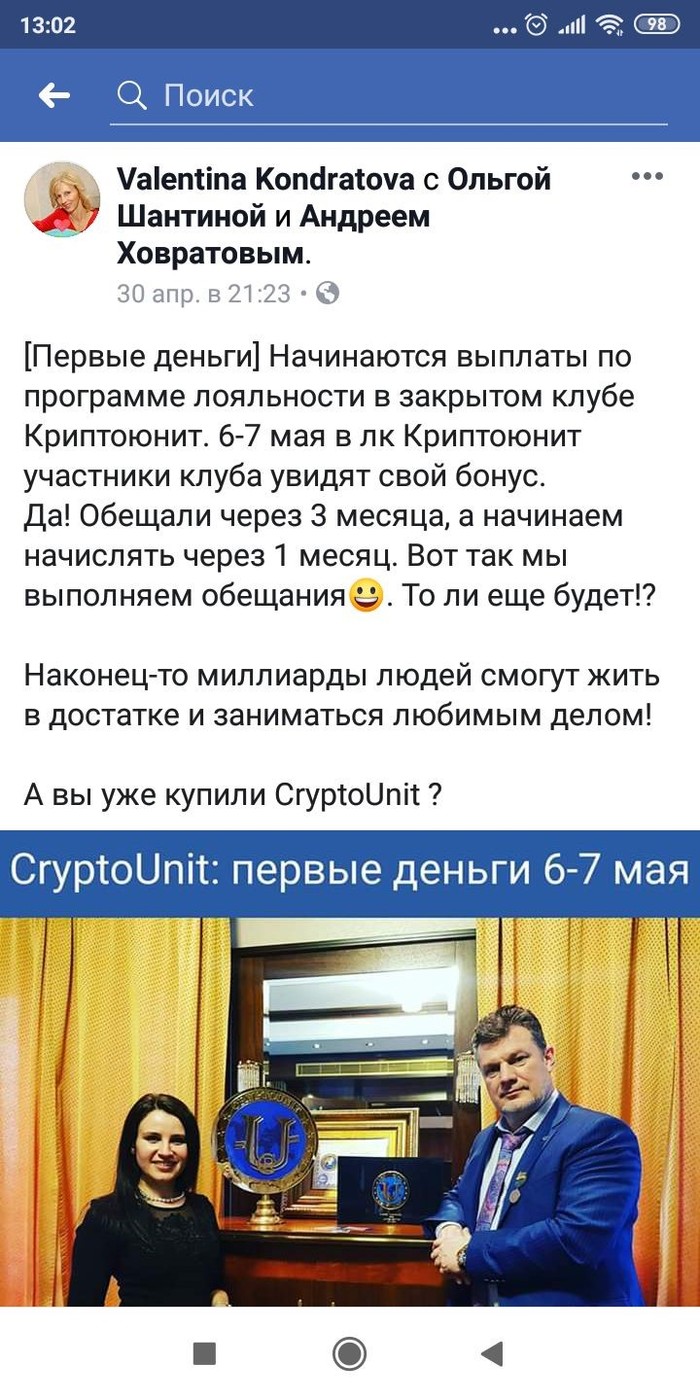
Task: Go back using the top arrow
Action: pos(55,95)
